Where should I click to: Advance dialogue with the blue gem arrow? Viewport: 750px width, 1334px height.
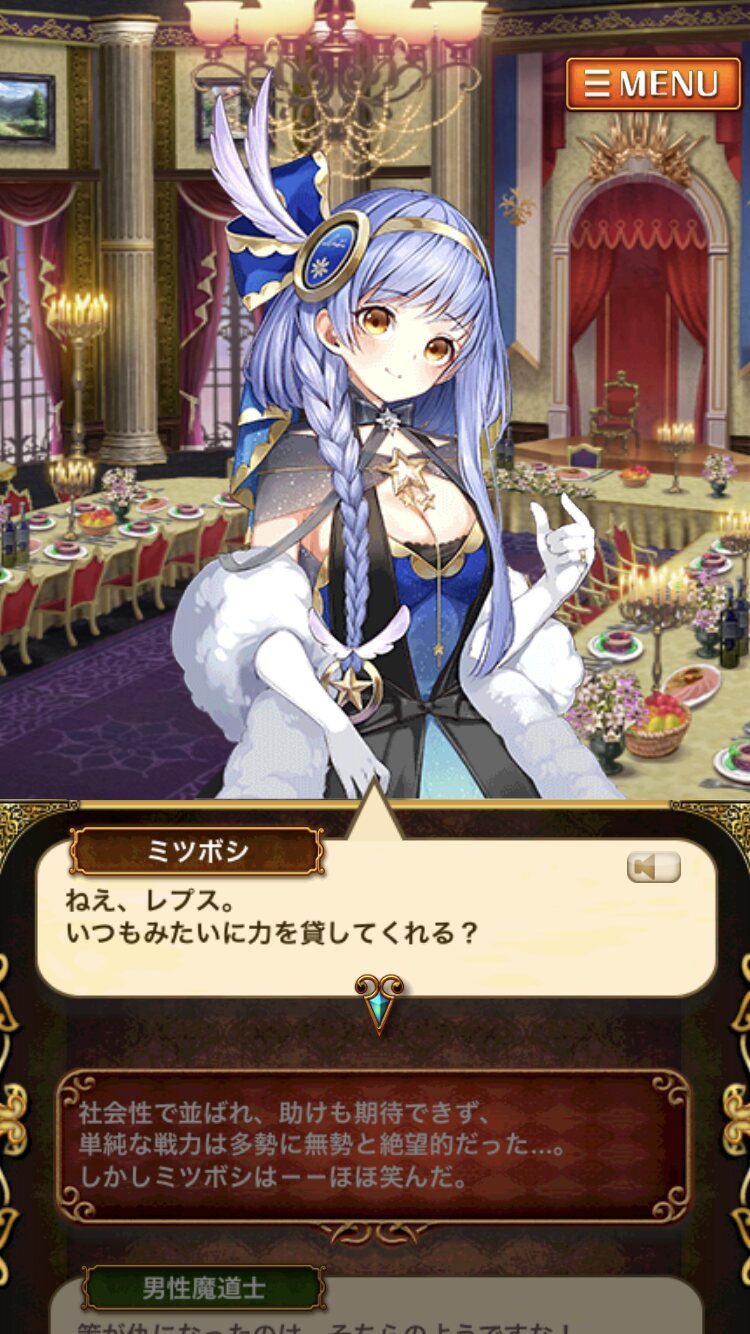click(x=379, y=1003)
